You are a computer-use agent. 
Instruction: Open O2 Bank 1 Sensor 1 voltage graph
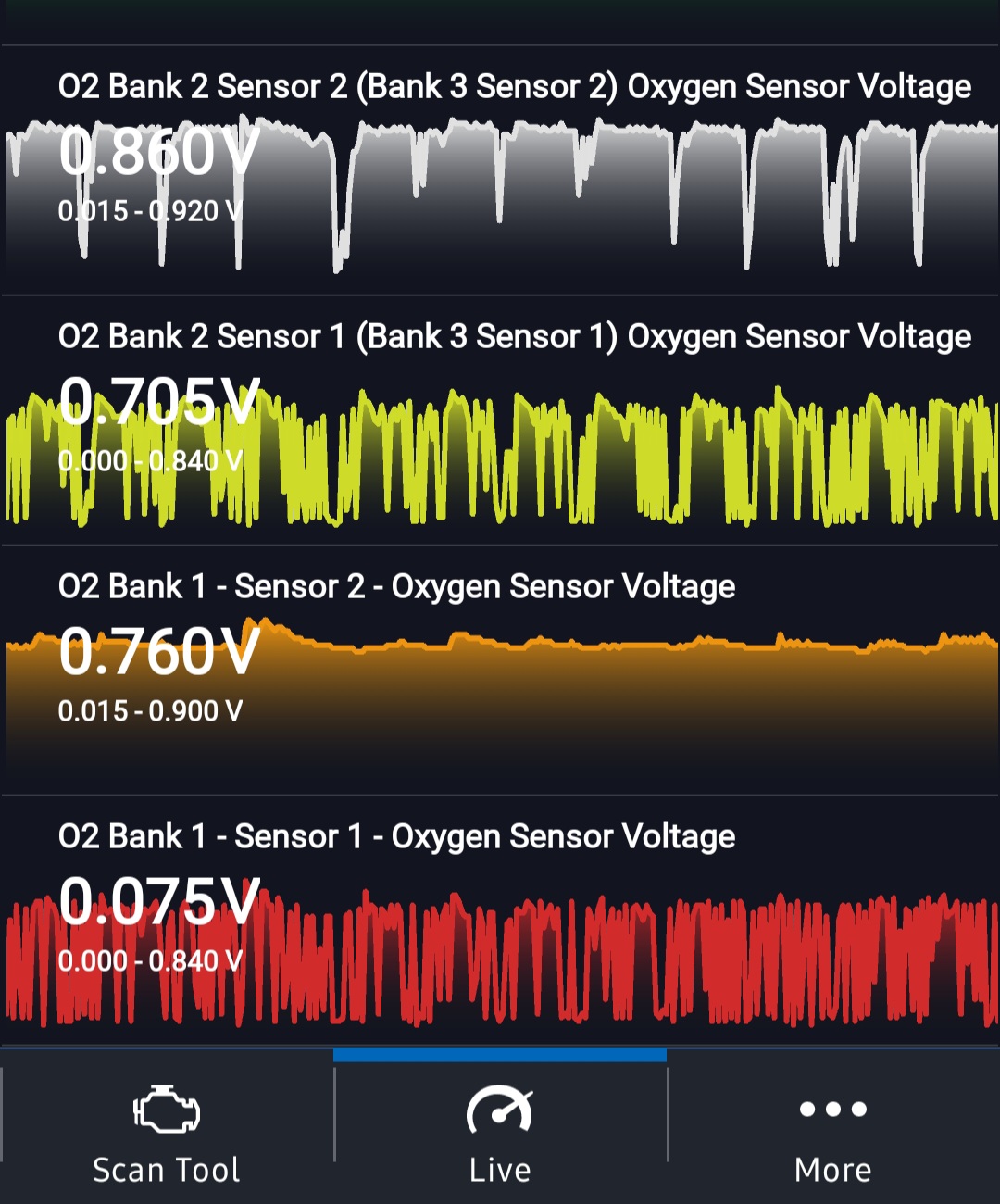pyautogui.click(x=500, y=922)
